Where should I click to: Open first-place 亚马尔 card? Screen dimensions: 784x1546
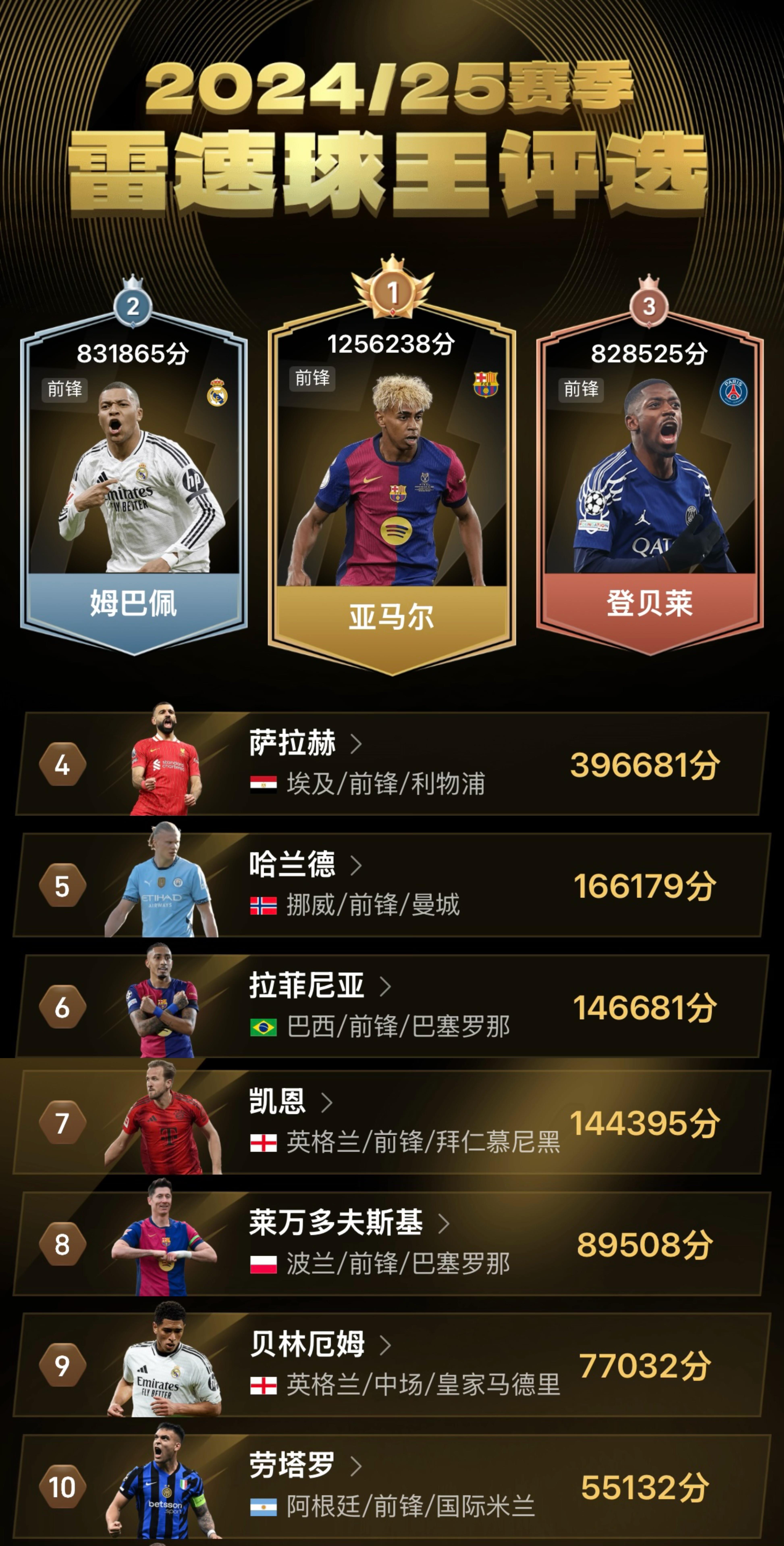[392, 480]
